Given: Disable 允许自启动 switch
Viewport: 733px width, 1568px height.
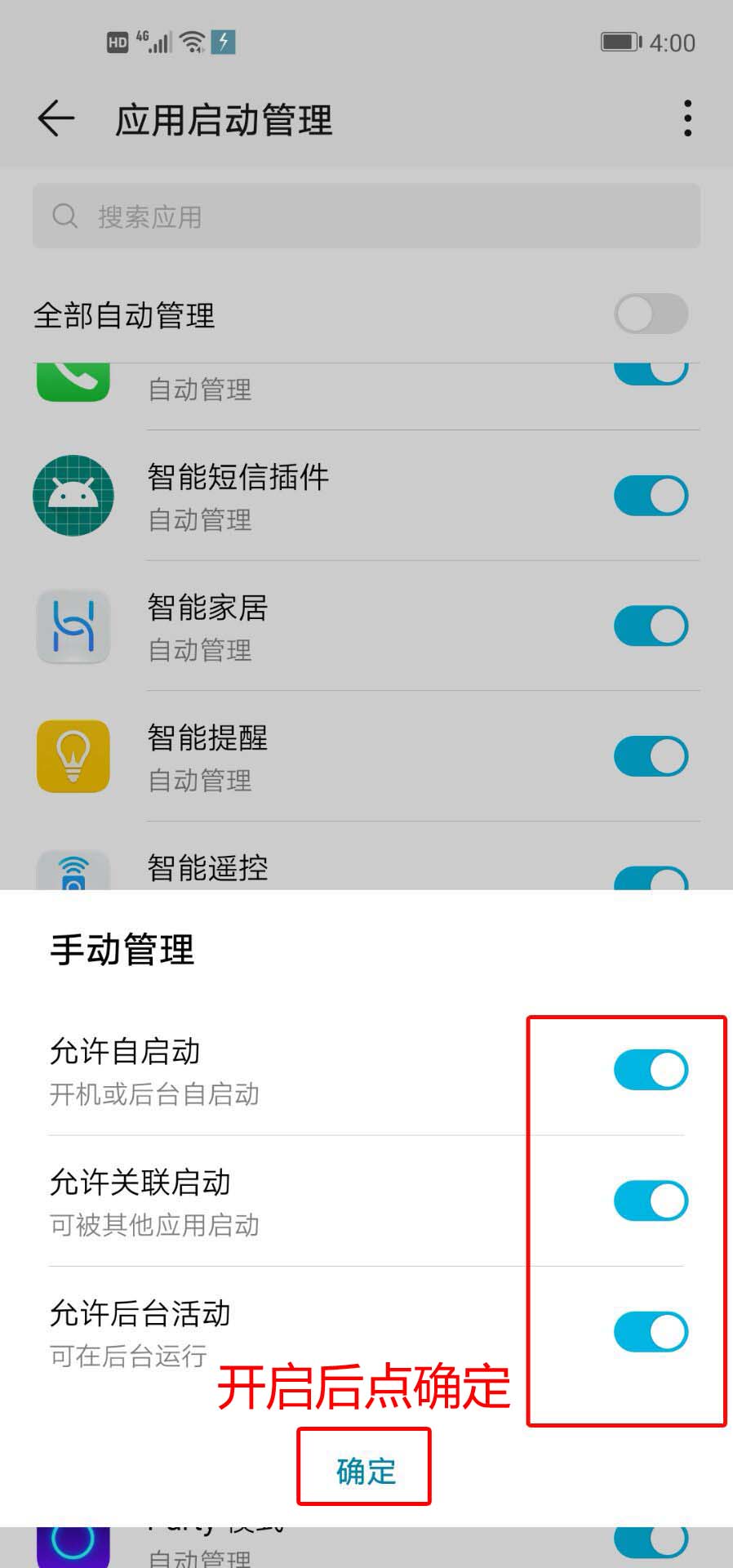Looking at the screenshot, I should [x=651, y=1070].
